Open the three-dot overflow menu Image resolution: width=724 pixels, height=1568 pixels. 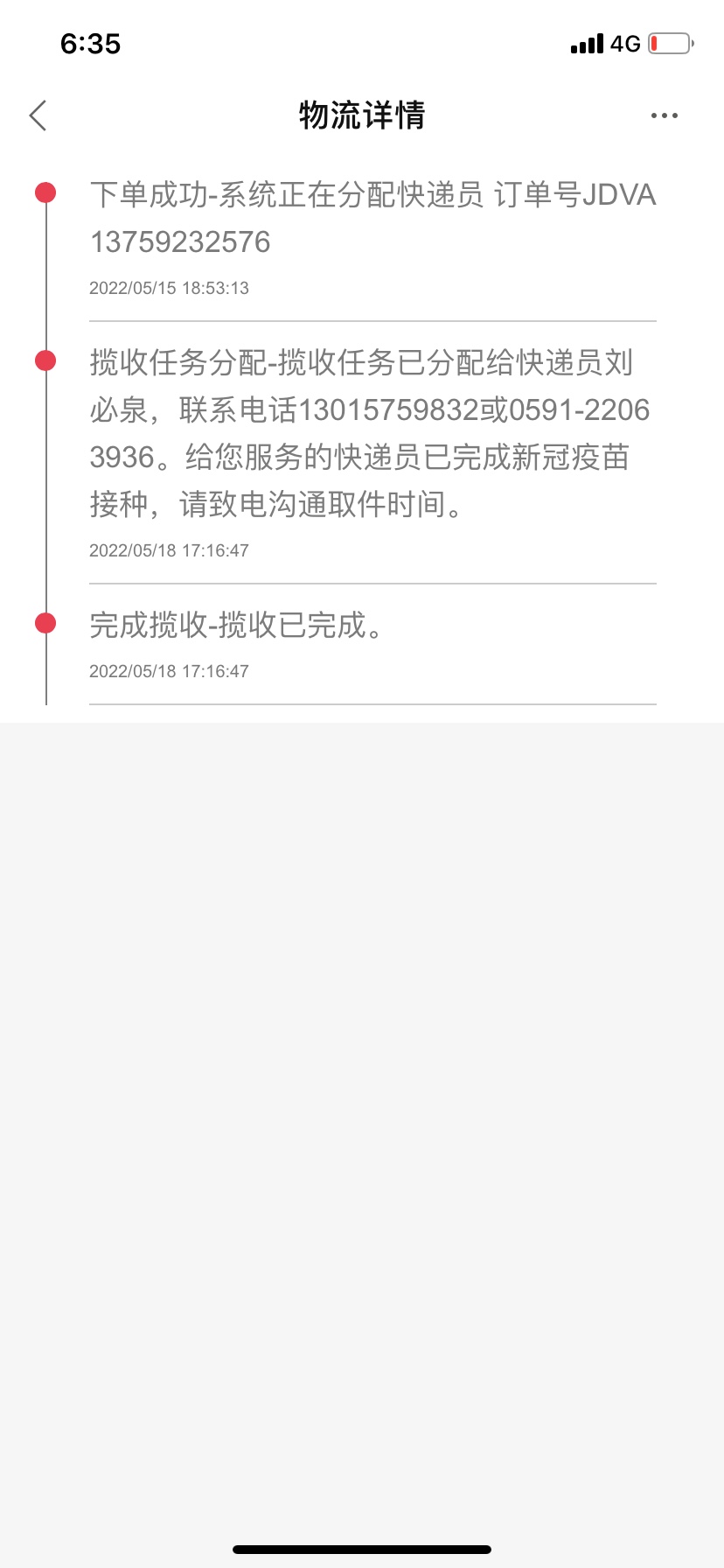click(664, 115)
